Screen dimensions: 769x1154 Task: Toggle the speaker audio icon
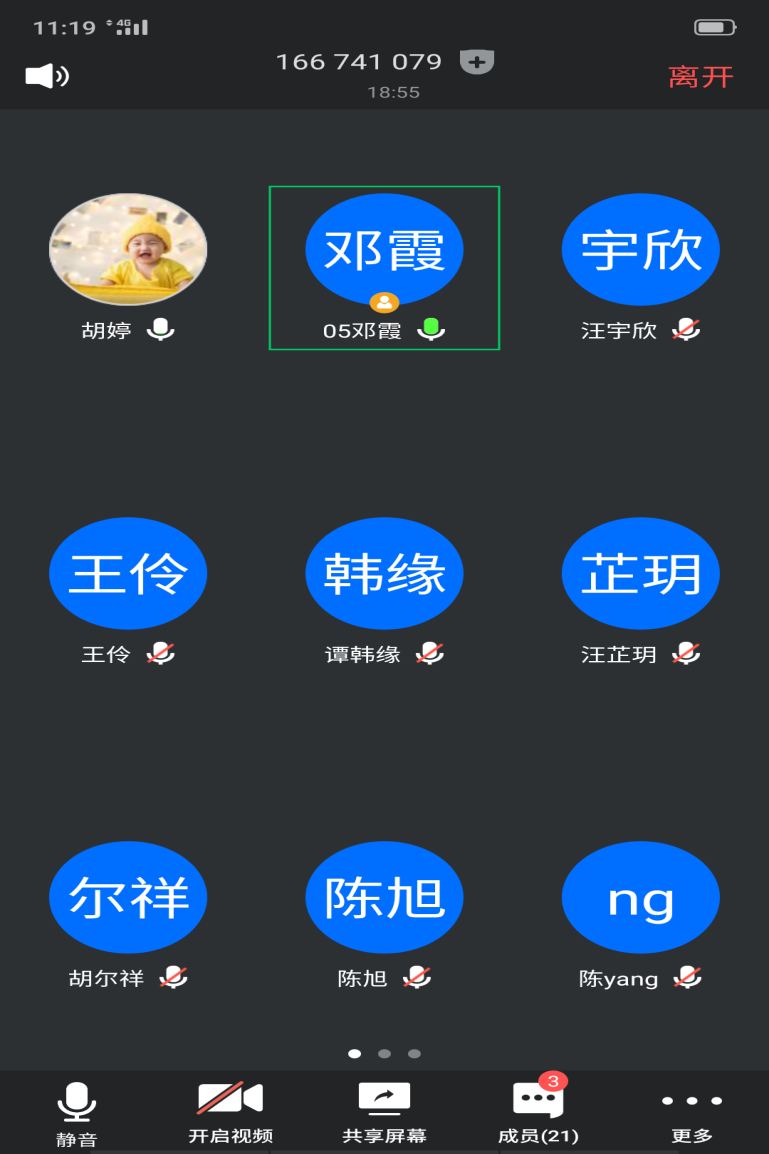(46, 76)
